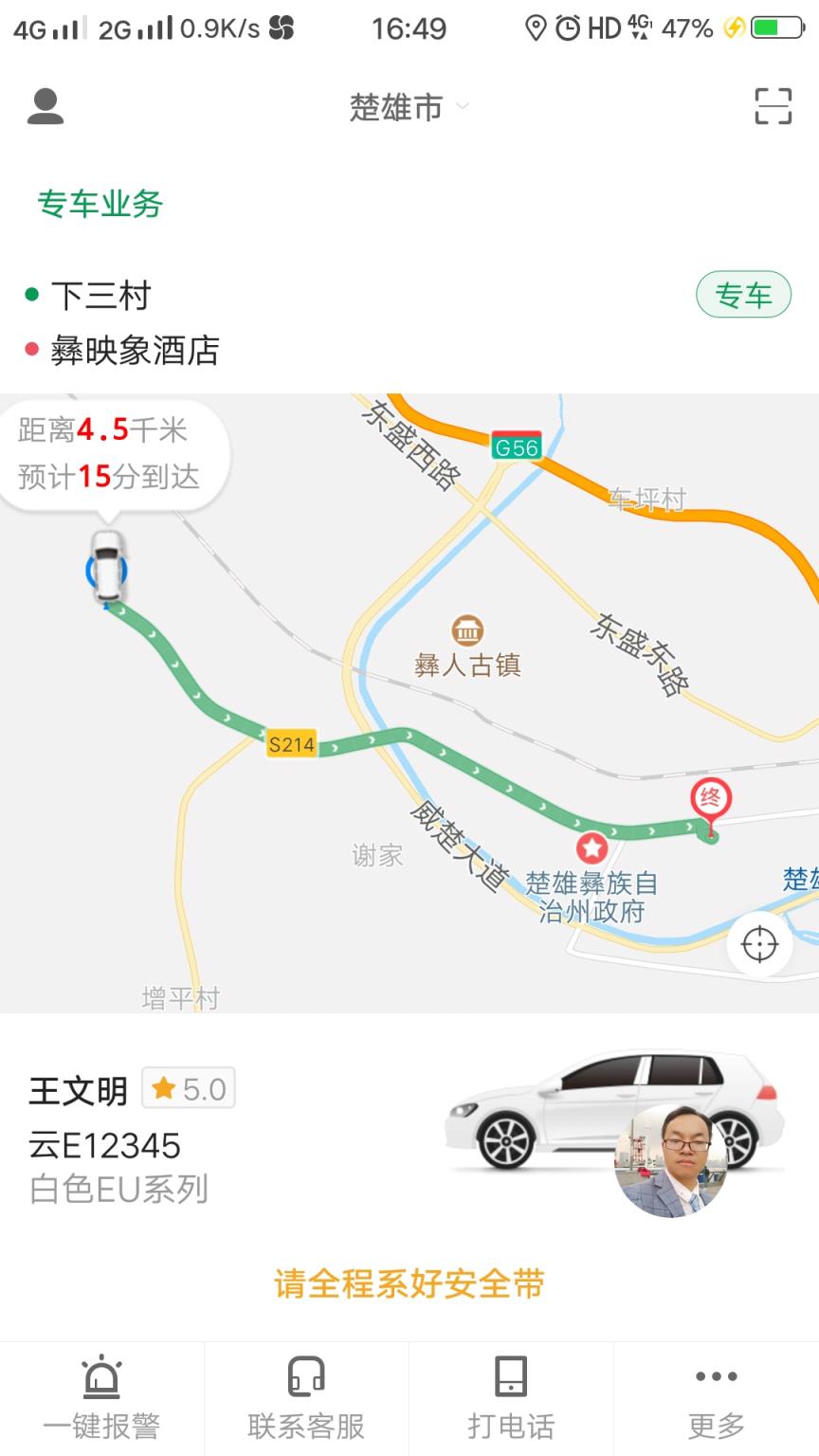Tap the pickup location 下三村
Image resolution: width=819 pixels, height=1456 pixels.
[x=102, y=295]
